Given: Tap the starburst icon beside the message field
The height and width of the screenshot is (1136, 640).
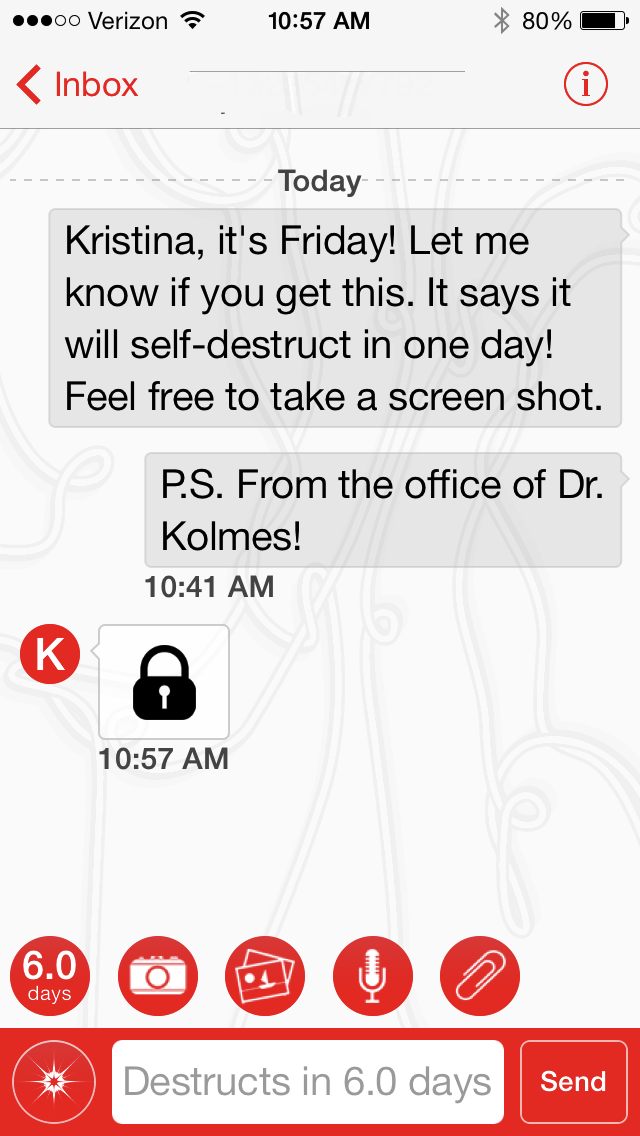Looking at the screenshot, I should [54, 1082].
